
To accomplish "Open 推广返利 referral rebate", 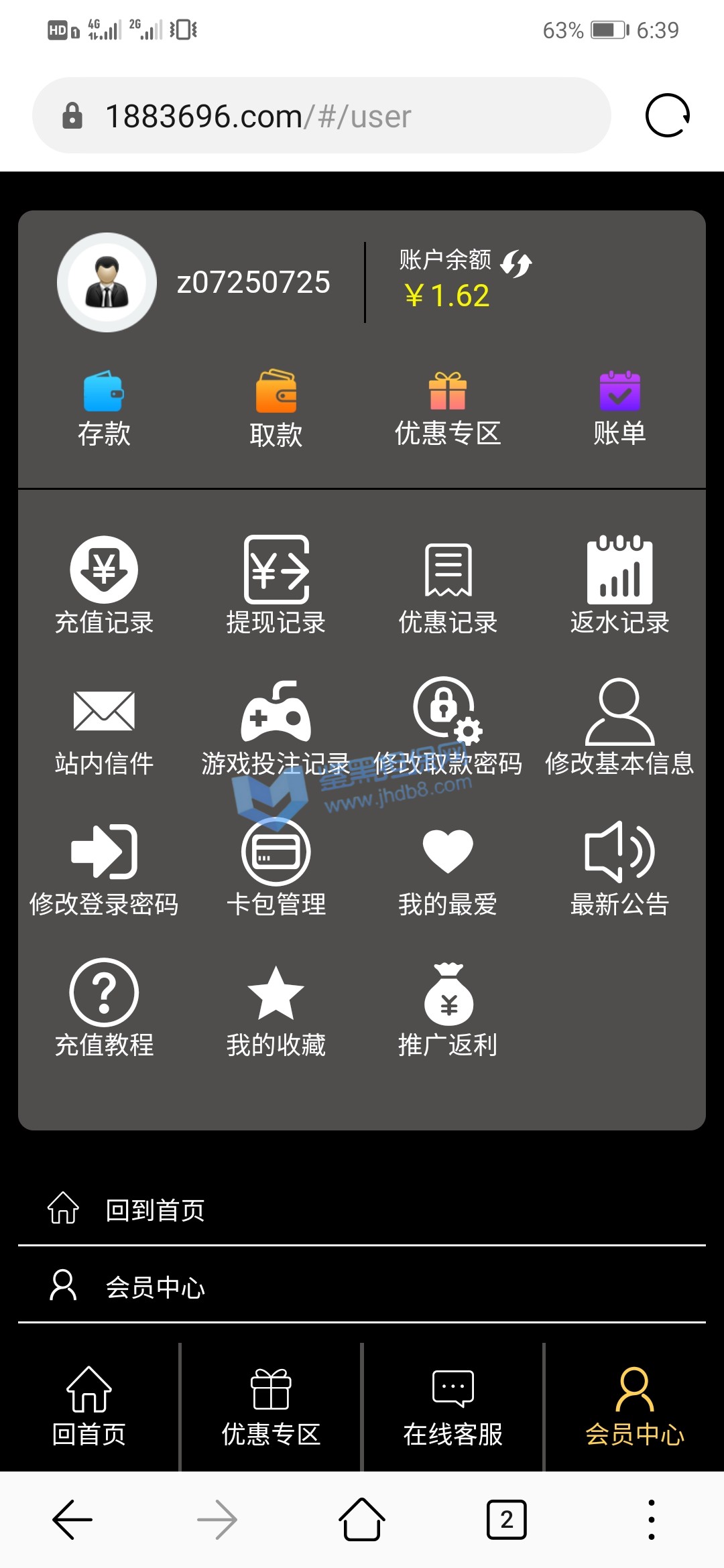I will tap(448, 1008).
